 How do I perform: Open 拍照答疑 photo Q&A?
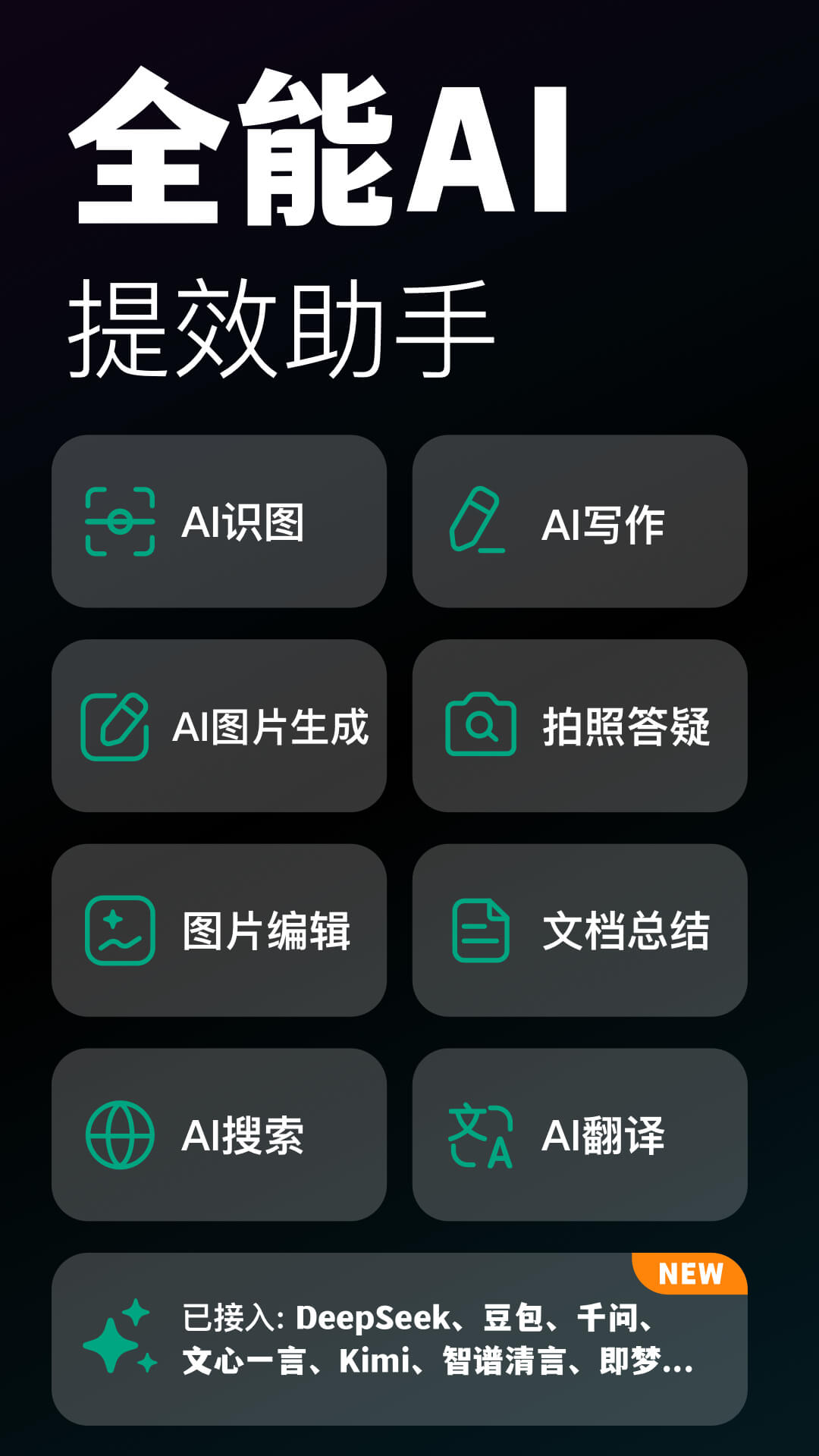click(580, 726)
